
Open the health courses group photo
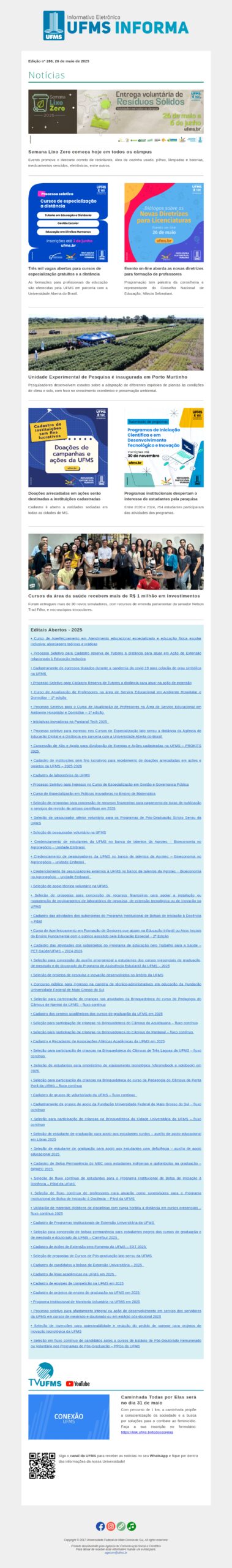116,562
